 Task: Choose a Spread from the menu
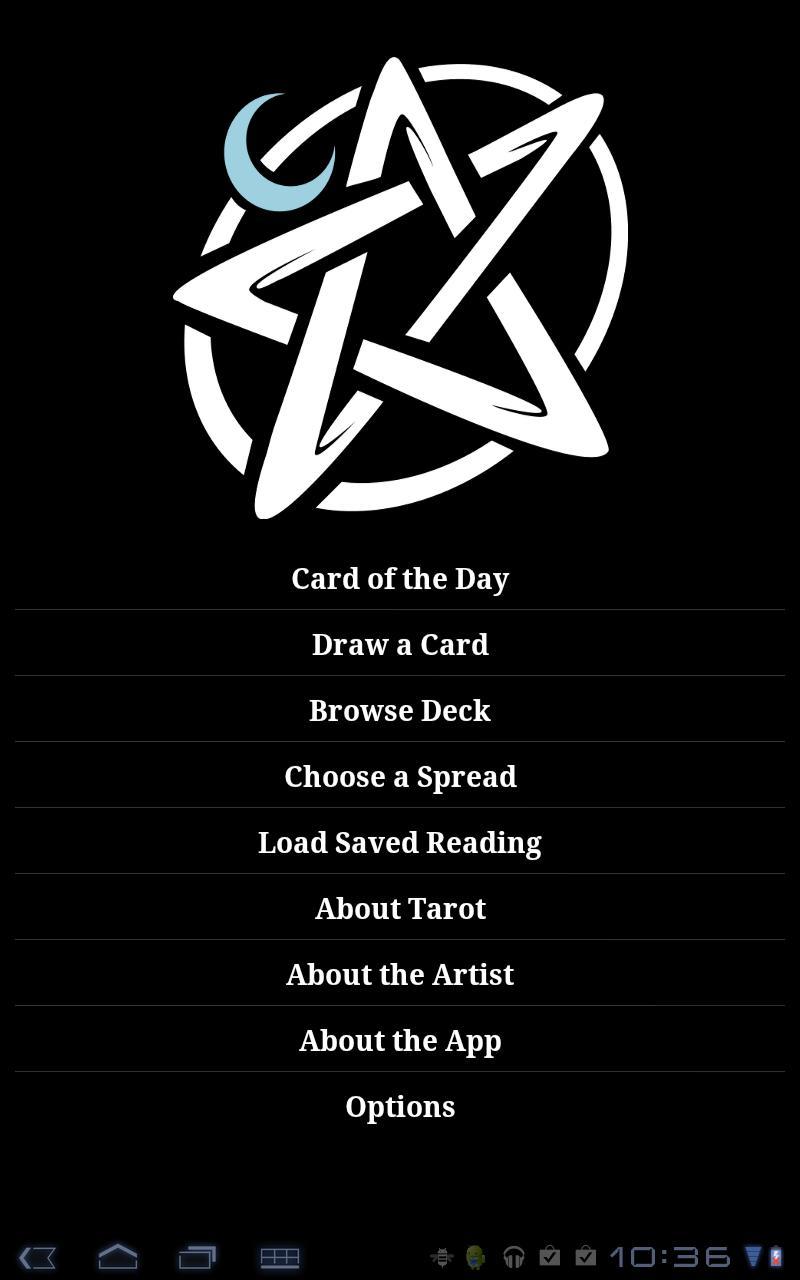(400, 775)
